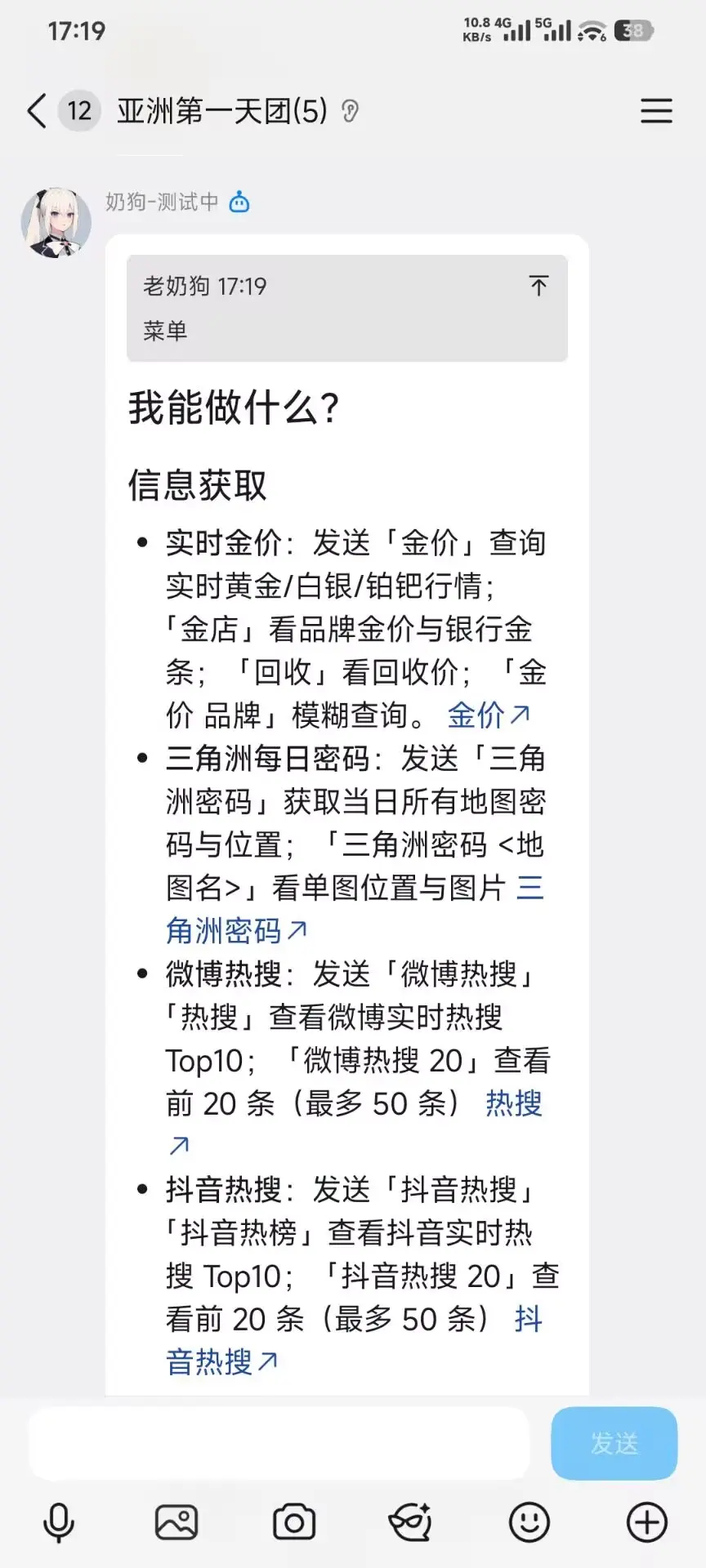Viewport: 706px width, 1568px height.
Task: Tap the ear mode icon beside the title
Action: [351, 111]
